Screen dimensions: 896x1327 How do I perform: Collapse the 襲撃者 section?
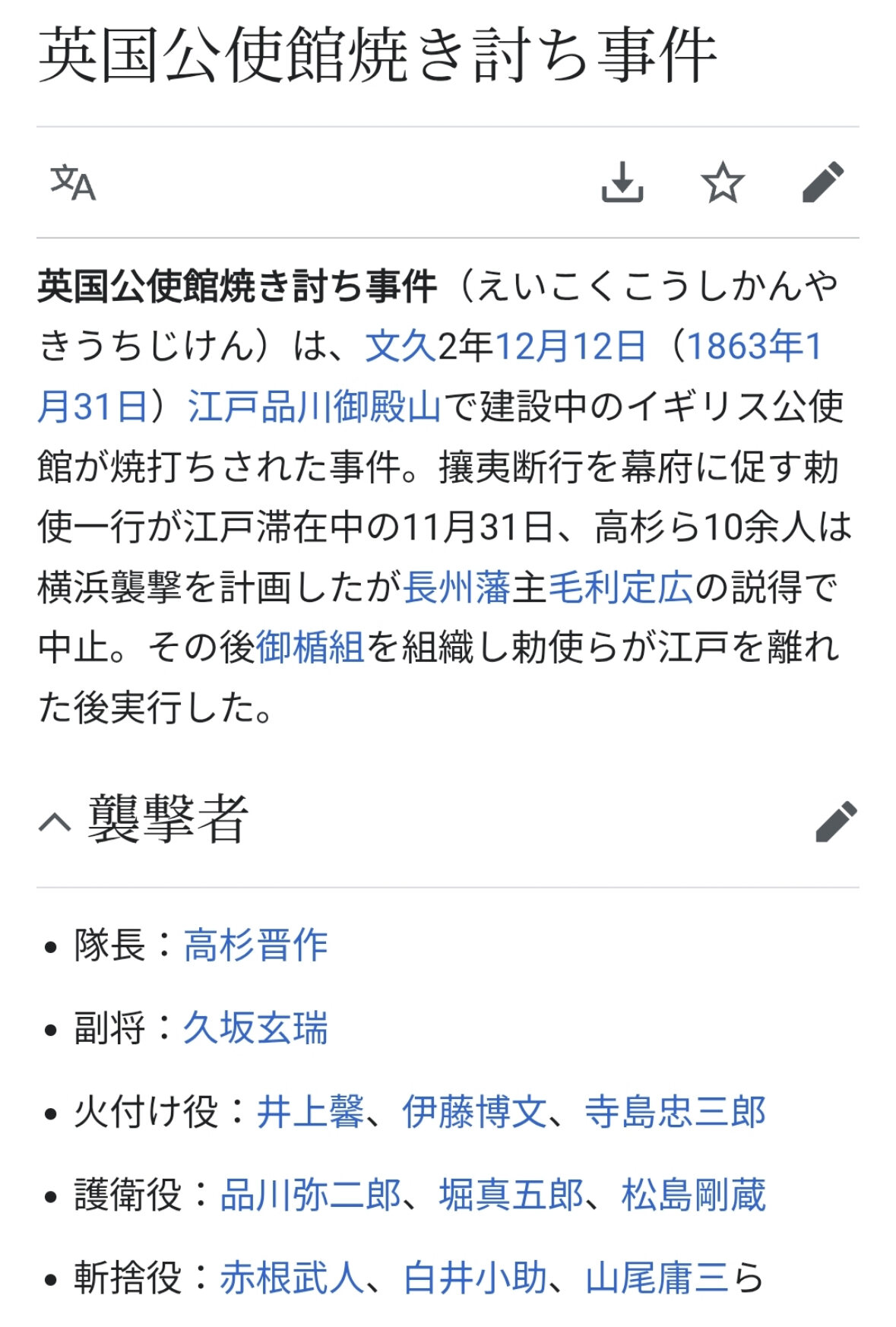(55, 822)
